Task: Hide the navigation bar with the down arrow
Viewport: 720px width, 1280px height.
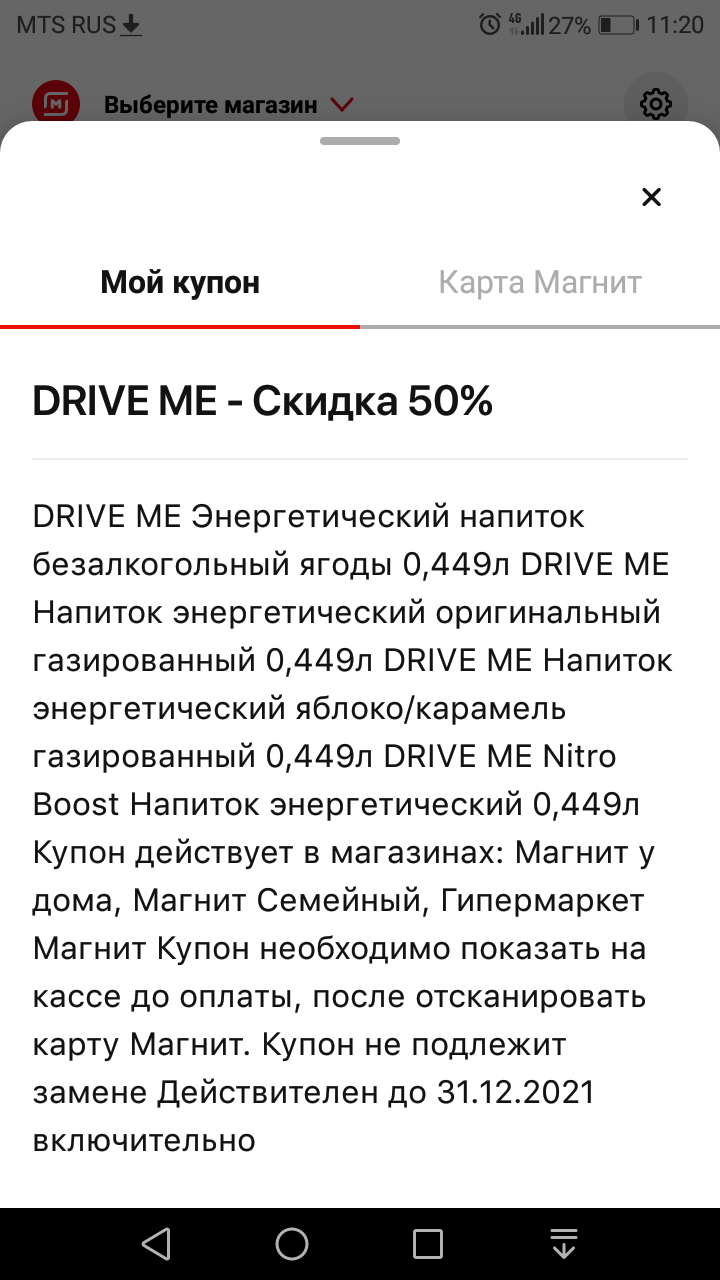Action: pyautogui.click(x=564, y=1244)
